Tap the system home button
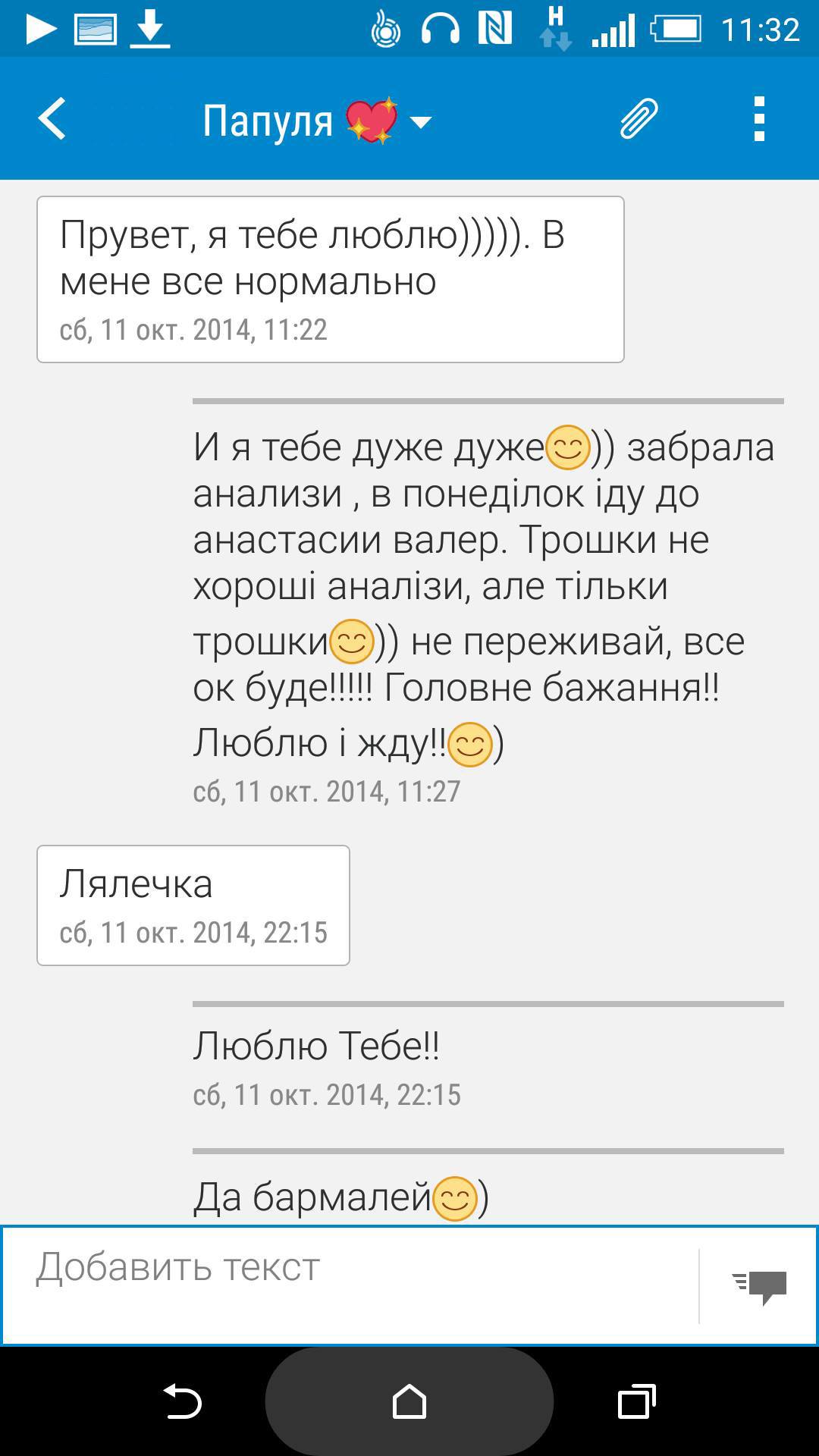Image resolution: width=819 pixels, height=1456 pixels. point(409,1401)
